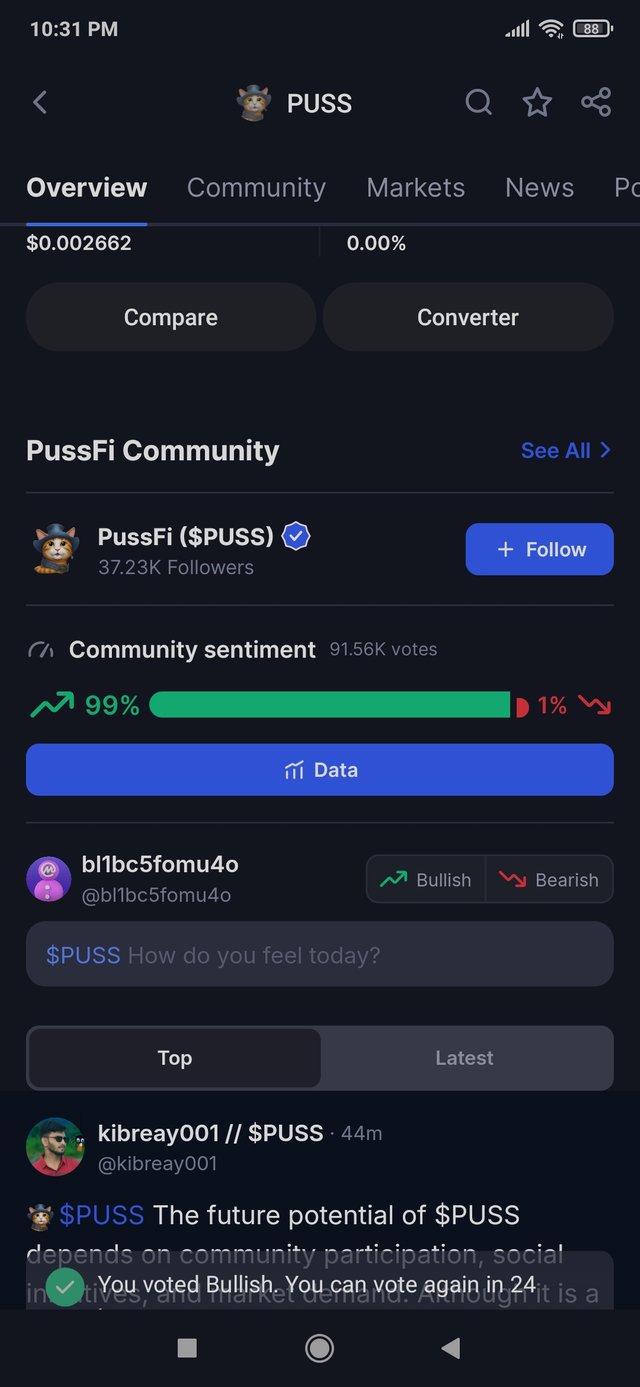Tap the "How do you feel today?" field
This screenshot has width=640, height=1387.
click(320, 955)
